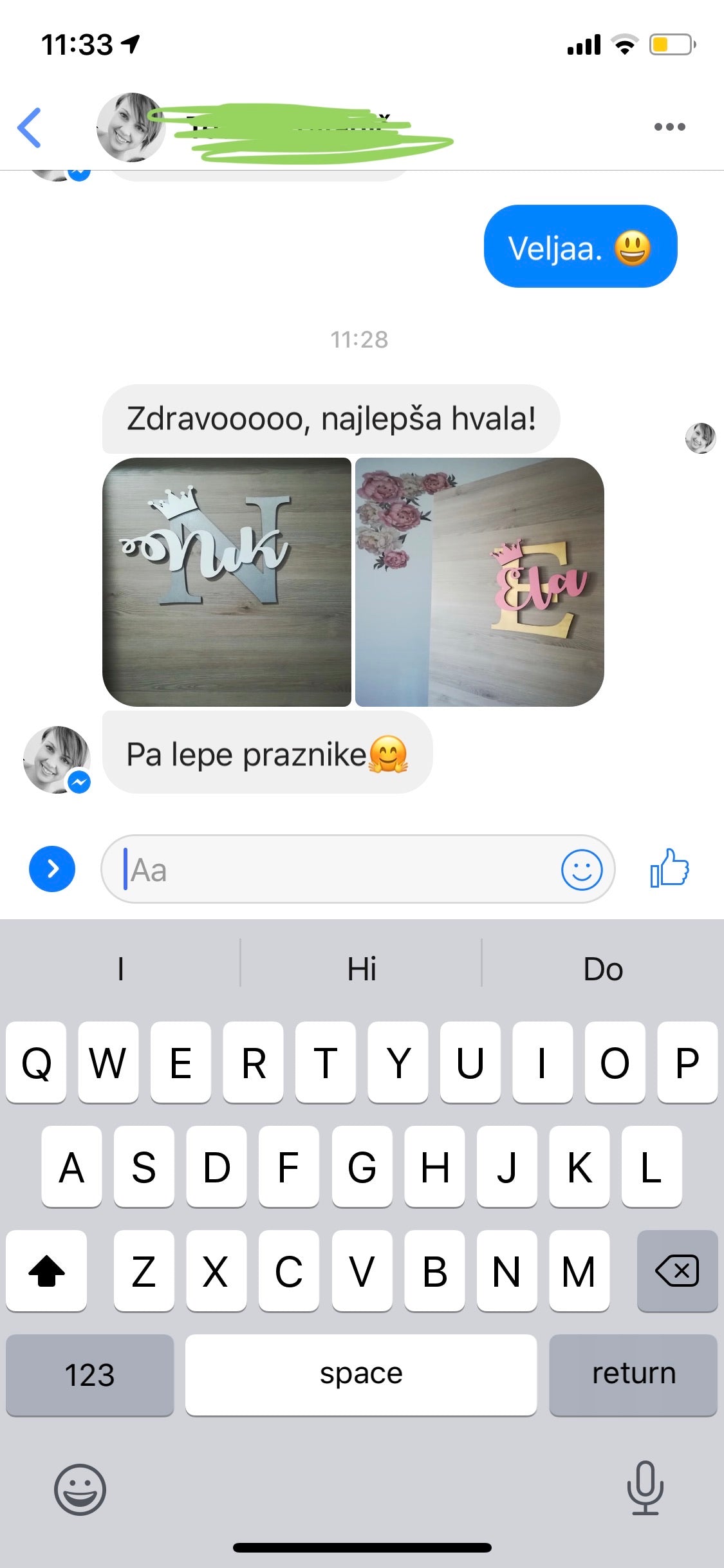Hit the return key on the keyboard
This screenshot has width=724, height=1568.
(633, 1375)
